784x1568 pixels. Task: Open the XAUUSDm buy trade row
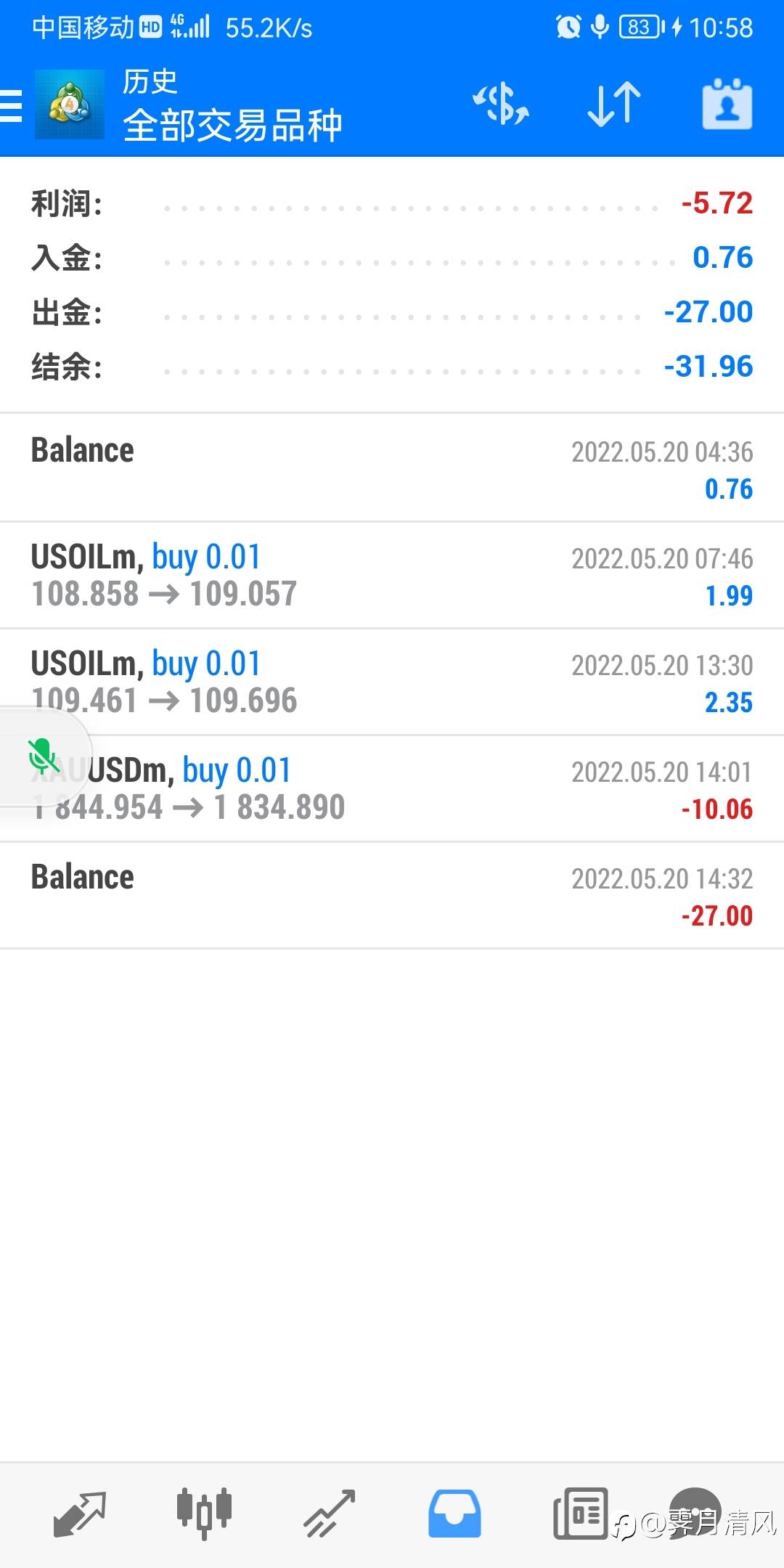coord(392,788)
